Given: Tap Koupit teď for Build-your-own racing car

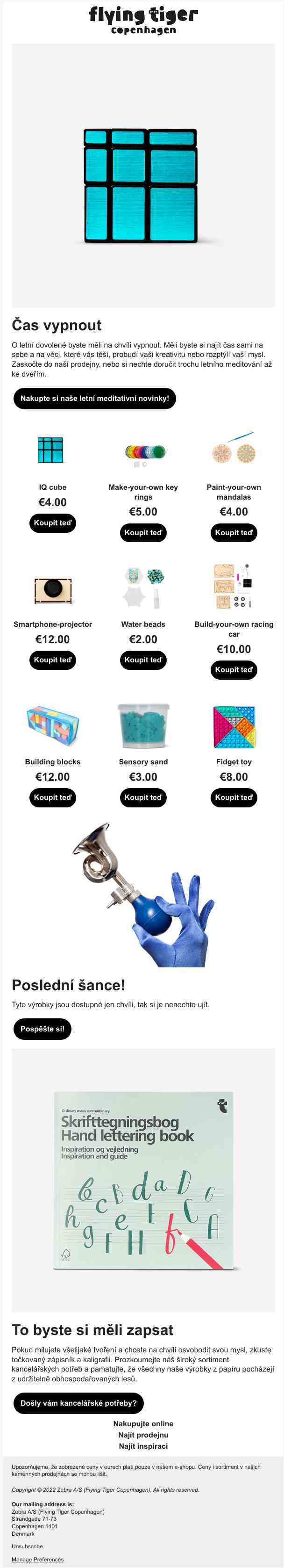Looking at the screenshot, I should pos(234,669).
